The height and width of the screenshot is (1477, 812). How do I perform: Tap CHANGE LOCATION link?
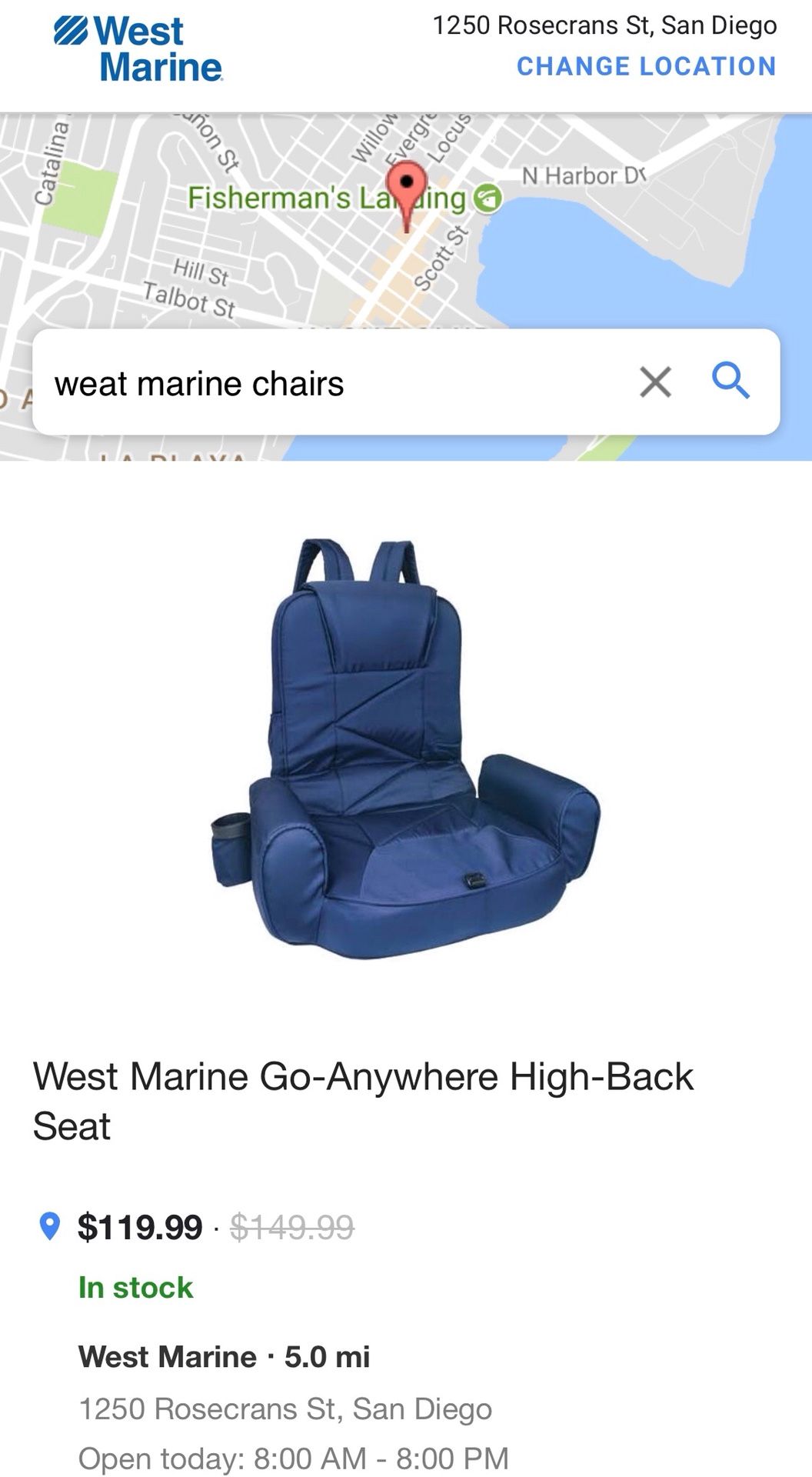click(646, 67)
